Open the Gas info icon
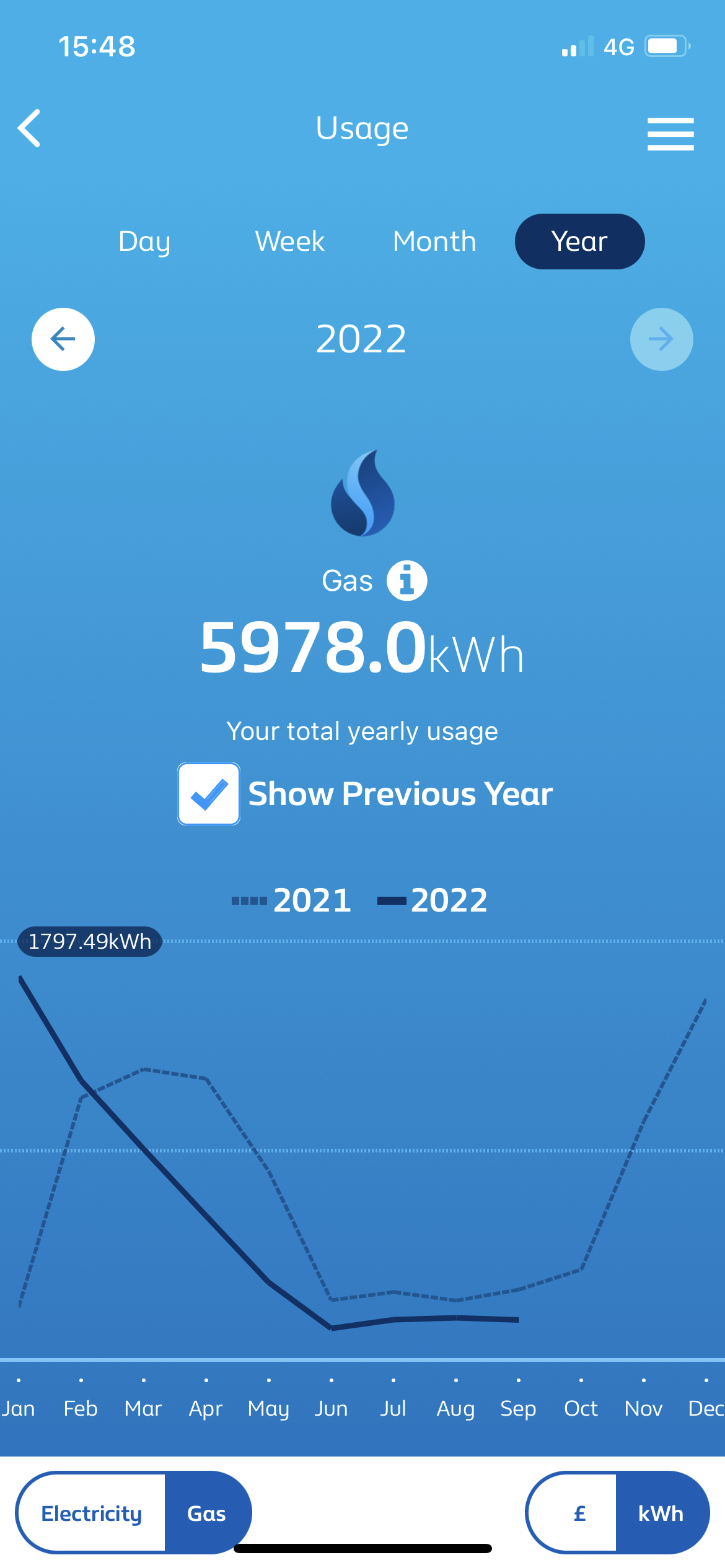 tap(406, 581)
